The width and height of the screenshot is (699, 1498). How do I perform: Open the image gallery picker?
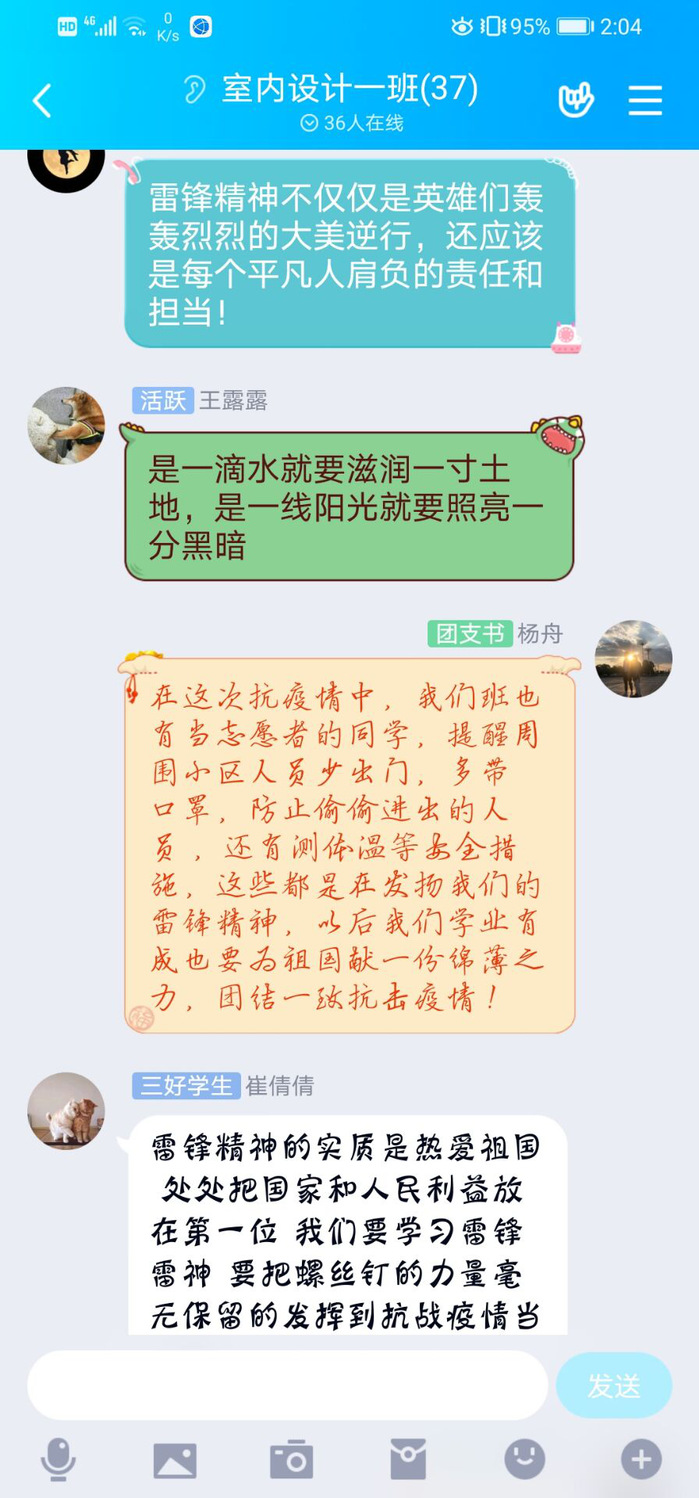coord(175,1460)
